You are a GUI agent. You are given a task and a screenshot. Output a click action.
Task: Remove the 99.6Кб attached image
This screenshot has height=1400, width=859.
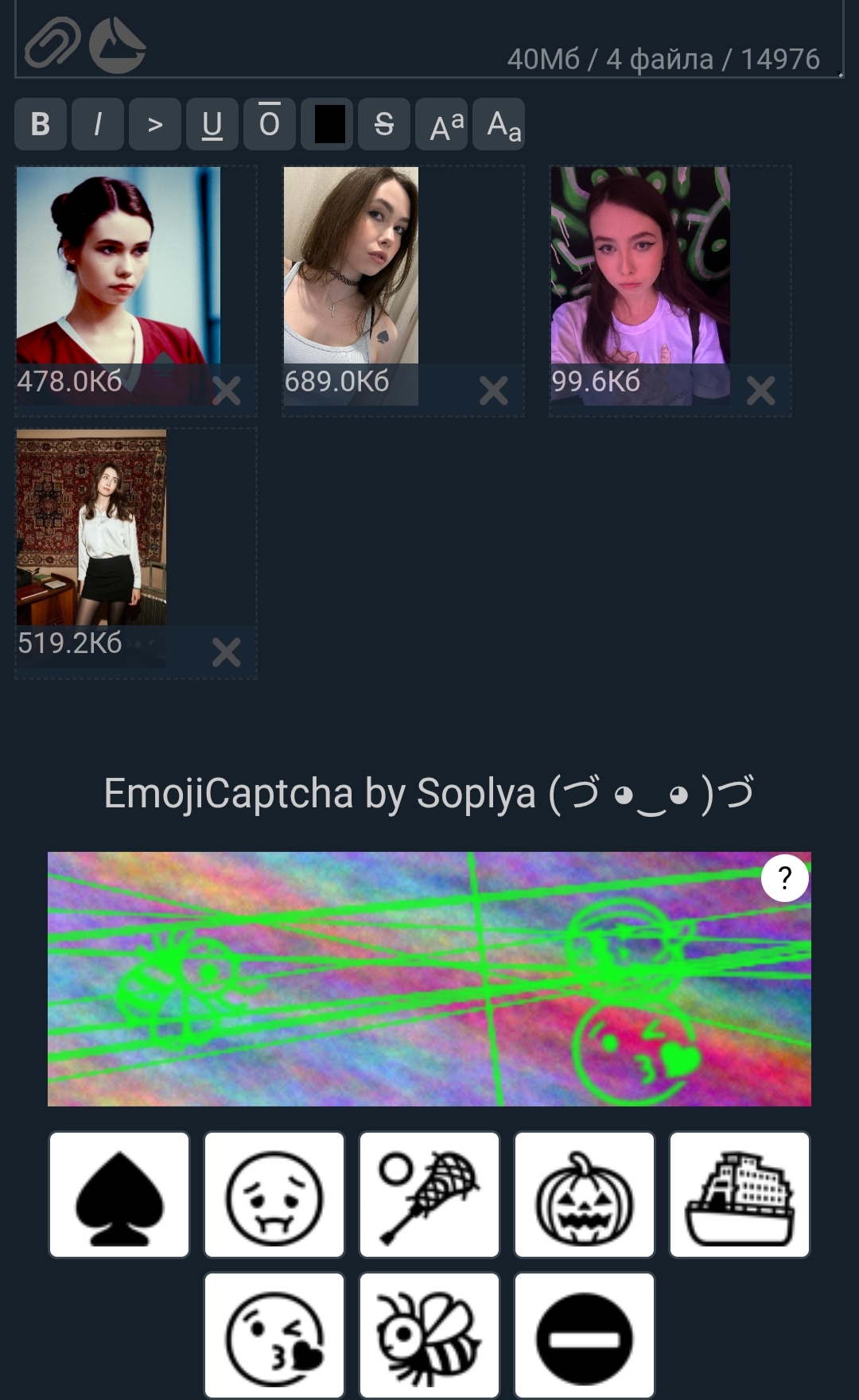click(761, 391)
